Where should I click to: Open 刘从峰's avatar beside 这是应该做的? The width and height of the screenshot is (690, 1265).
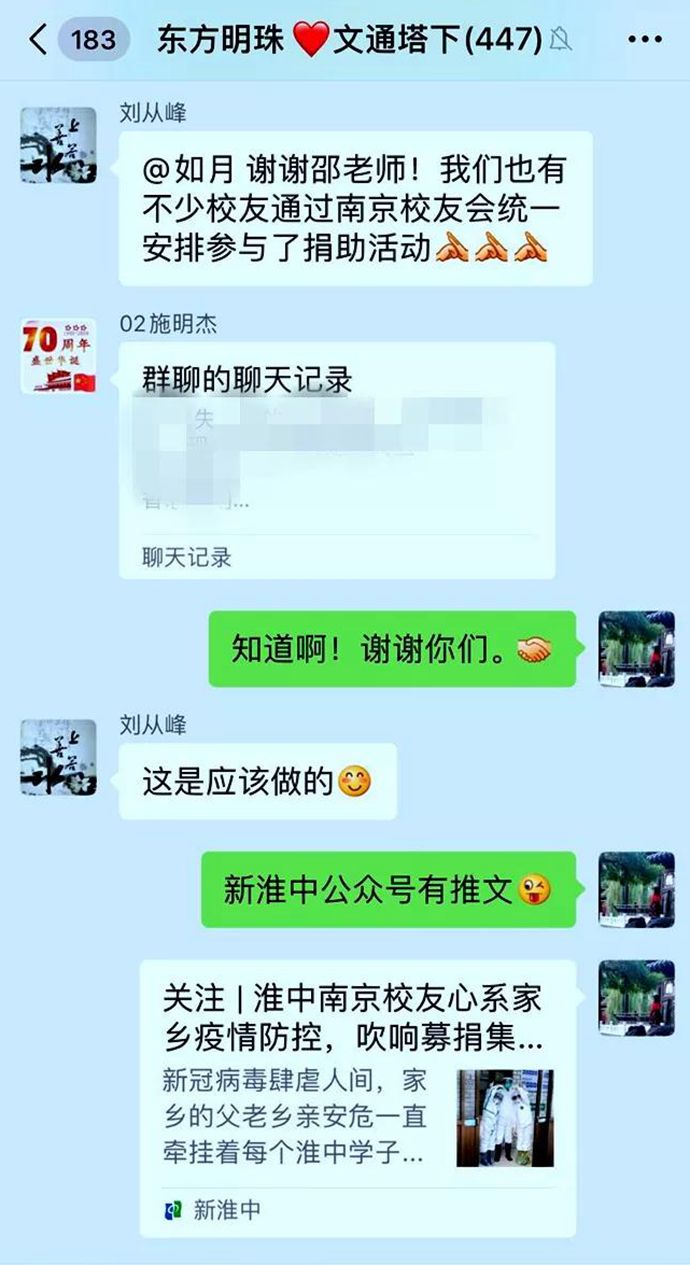(59, 757)
